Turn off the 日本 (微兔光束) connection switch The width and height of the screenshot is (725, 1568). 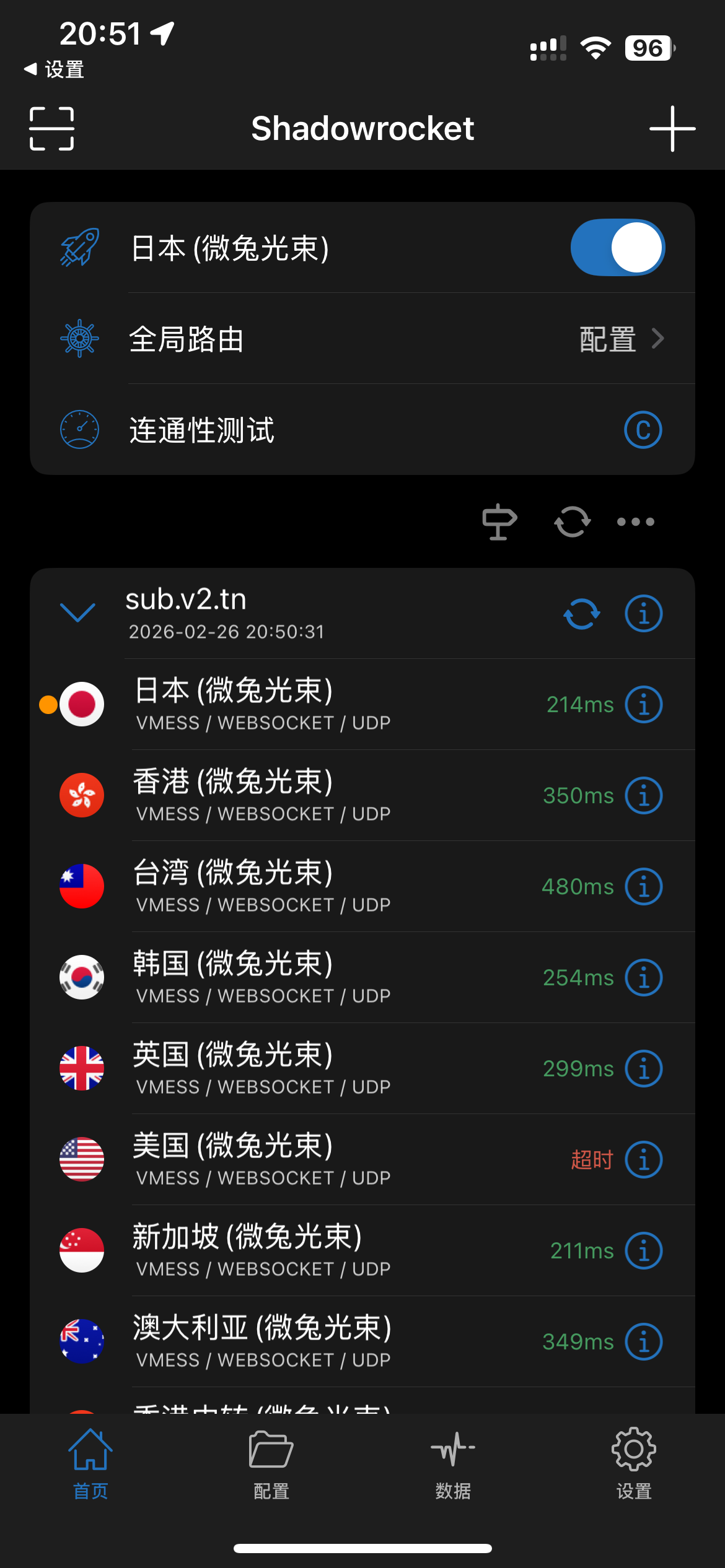617,248
